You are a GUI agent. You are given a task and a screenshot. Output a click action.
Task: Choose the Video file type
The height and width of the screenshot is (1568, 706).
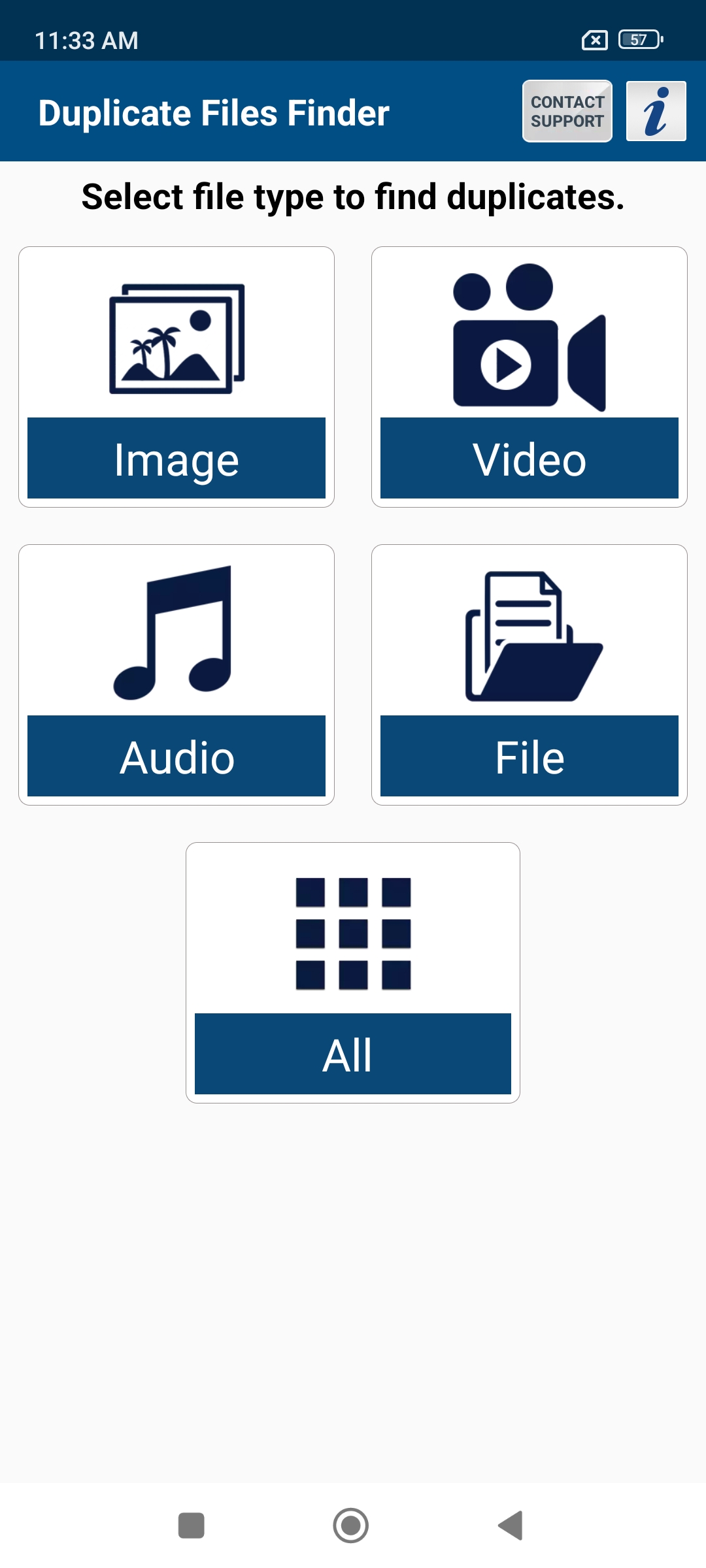529,377
